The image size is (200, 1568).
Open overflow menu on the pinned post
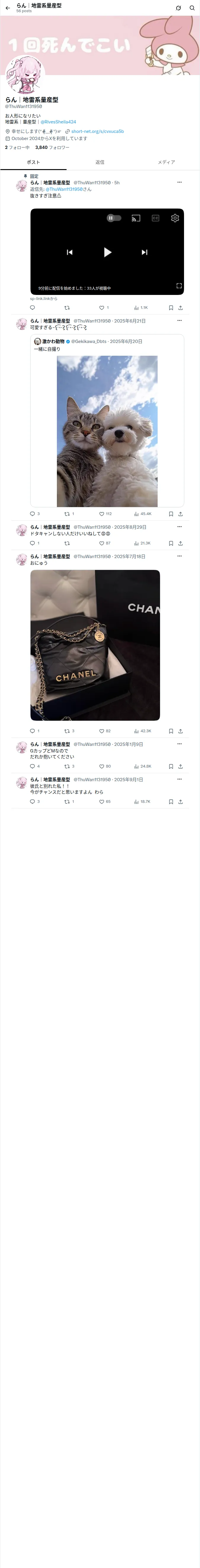pyautogui.click(x=179, y=182)
